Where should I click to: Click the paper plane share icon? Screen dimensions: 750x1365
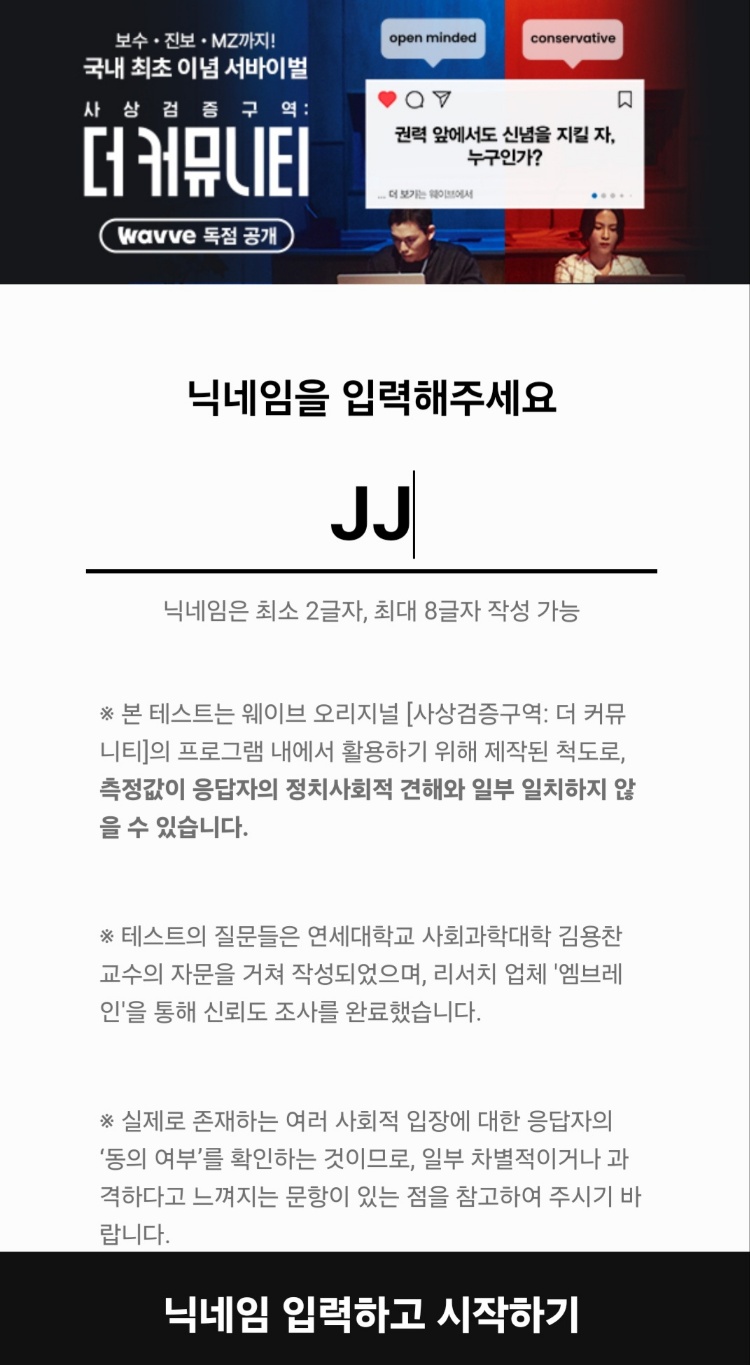click(x=441, y=100)
